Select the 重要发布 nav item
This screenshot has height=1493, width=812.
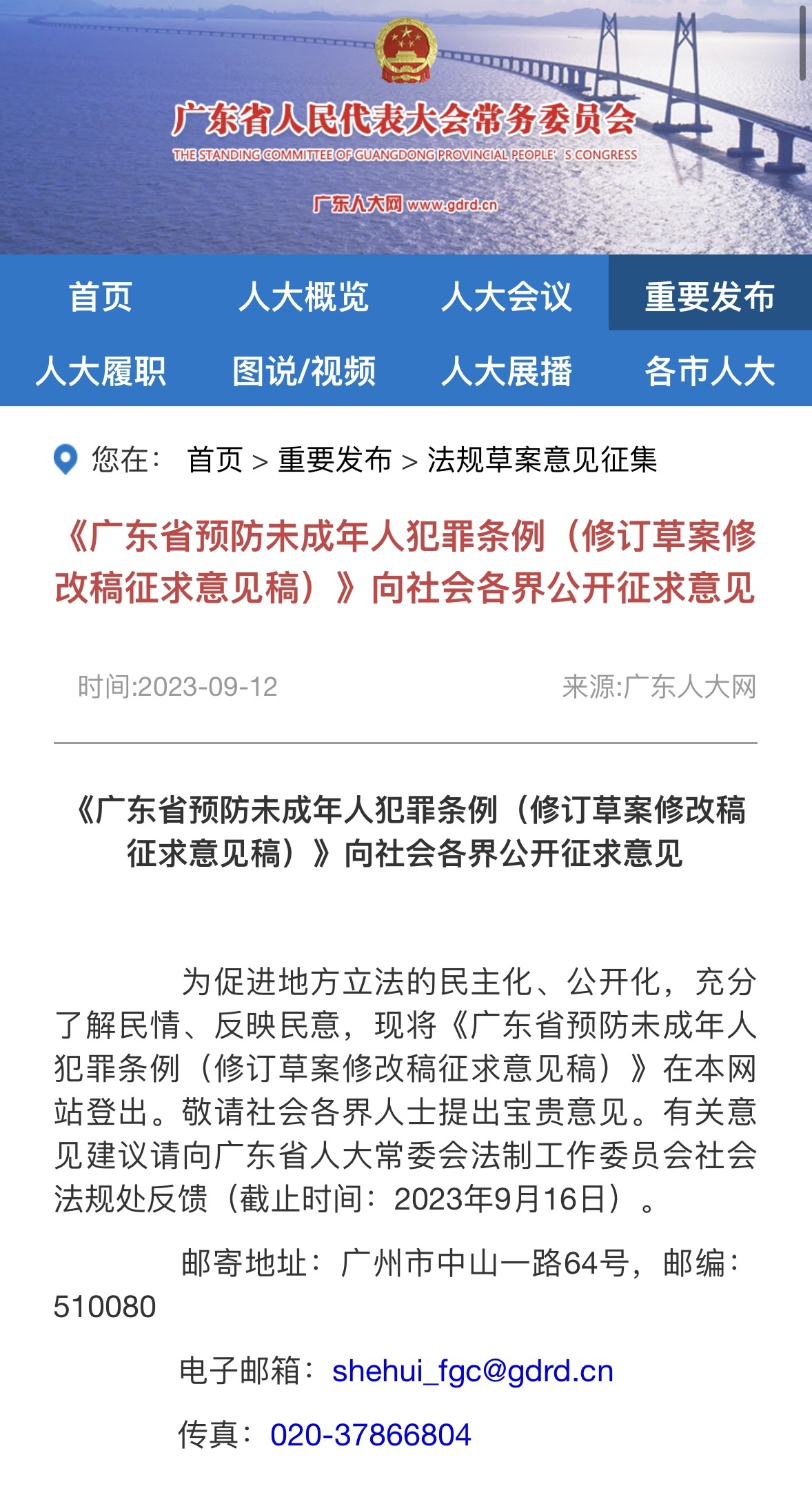pos(710,297)
